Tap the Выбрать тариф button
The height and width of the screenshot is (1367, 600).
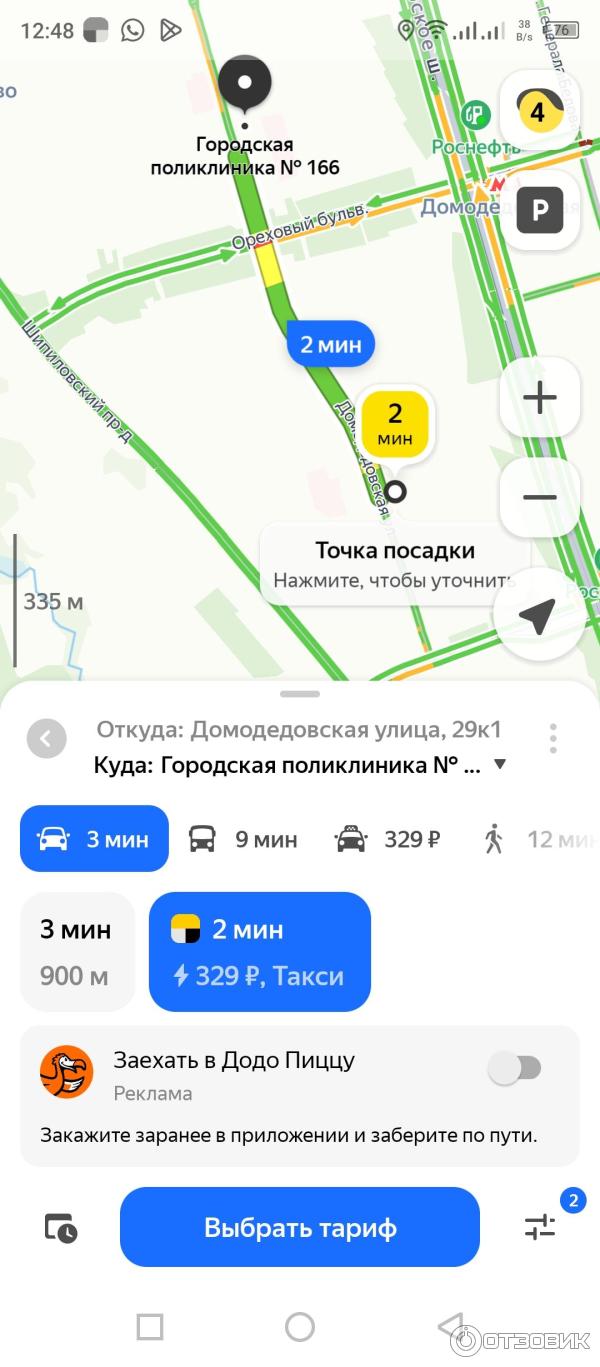(300, 1227)
